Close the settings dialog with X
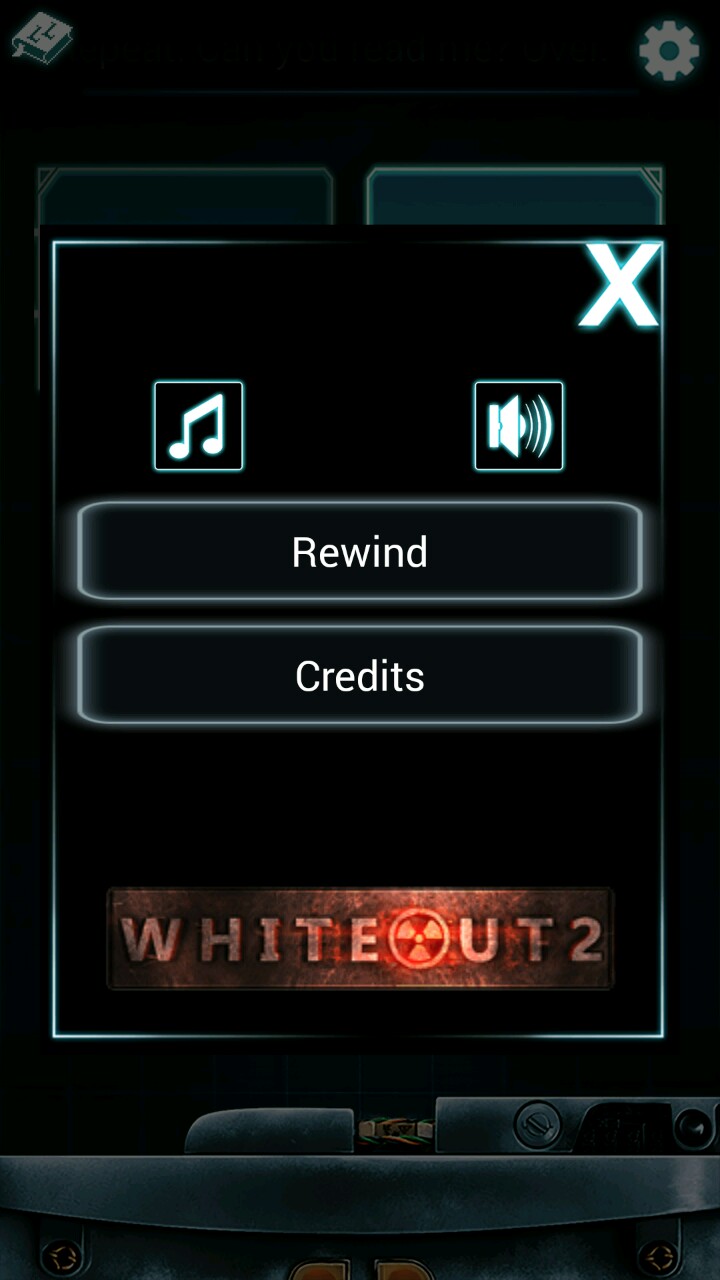720x1280 pixels. pyautogui.click(x=620, y=286)
